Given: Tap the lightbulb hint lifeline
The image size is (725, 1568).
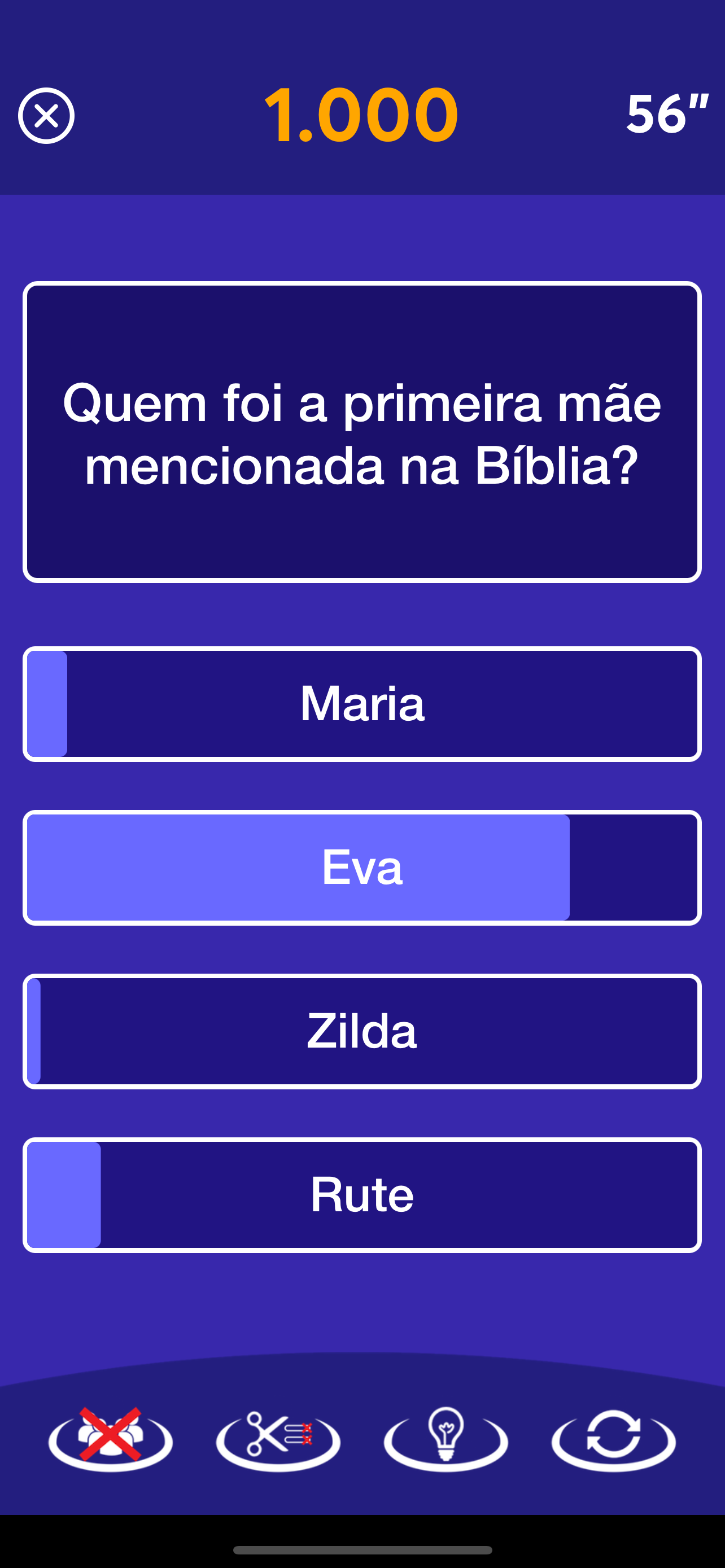Looking at the screenshot, I should (x=446, y=1439).
